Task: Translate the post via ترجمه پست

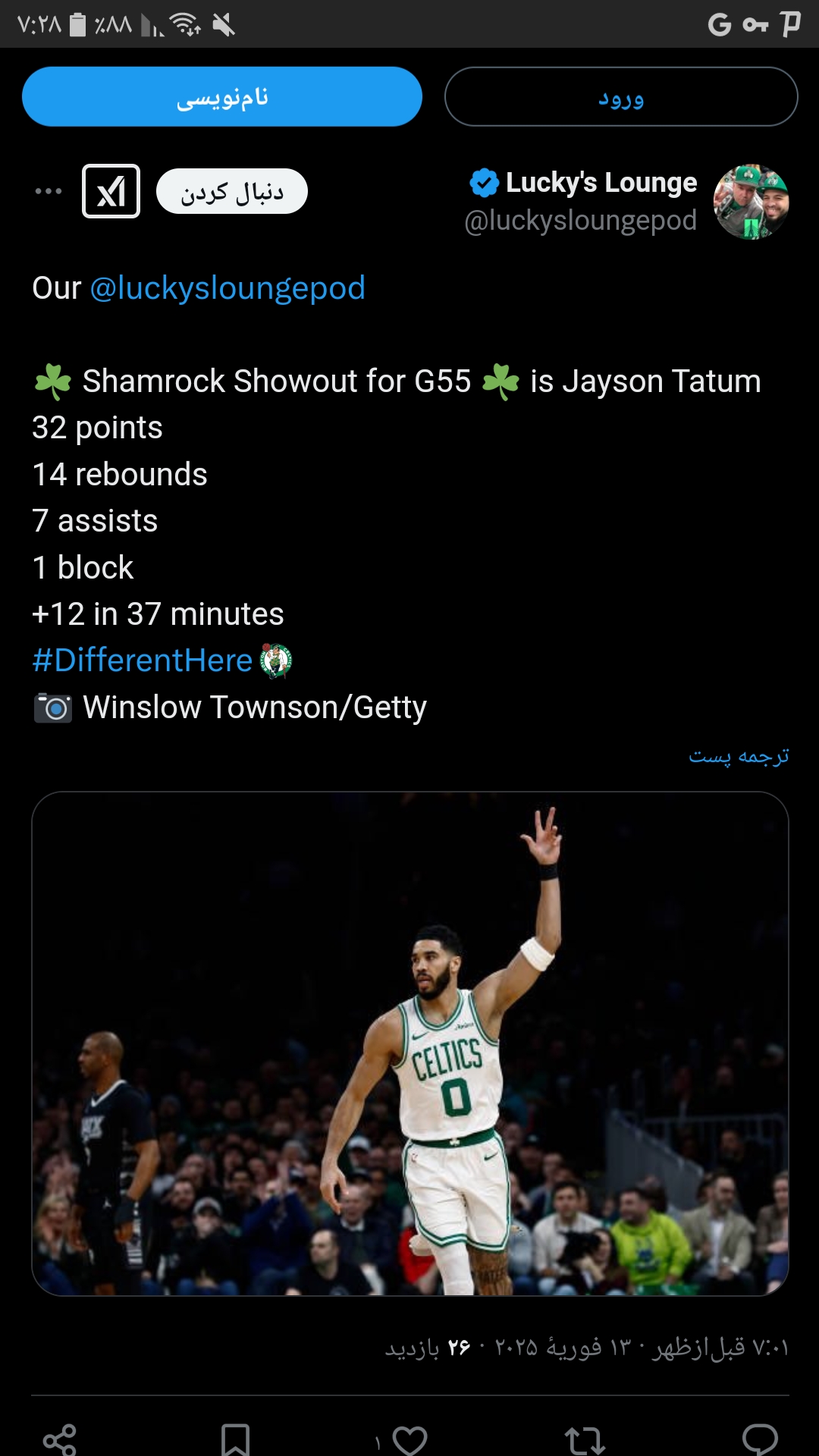Action: coord(739,756)
